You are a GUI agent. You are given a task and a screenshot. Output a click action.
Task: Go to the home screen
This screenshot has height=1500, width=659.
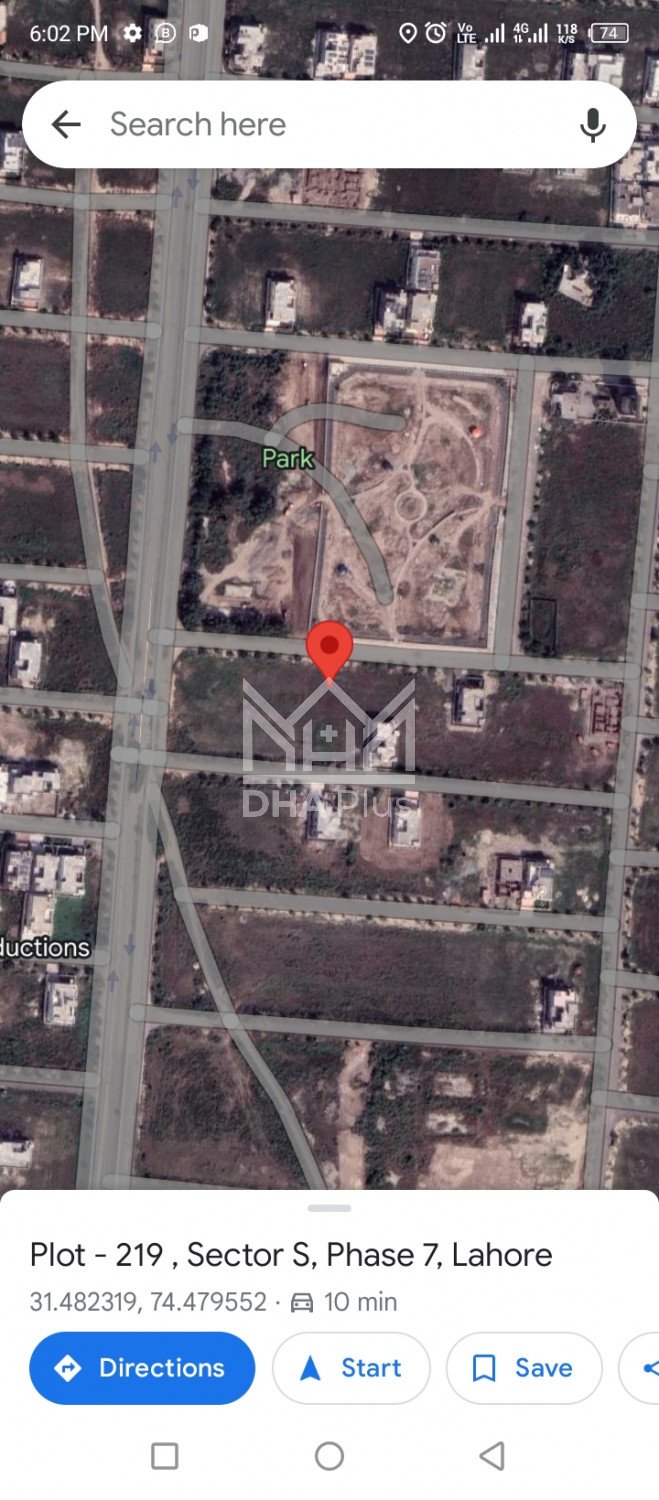tap(329, 1456)
